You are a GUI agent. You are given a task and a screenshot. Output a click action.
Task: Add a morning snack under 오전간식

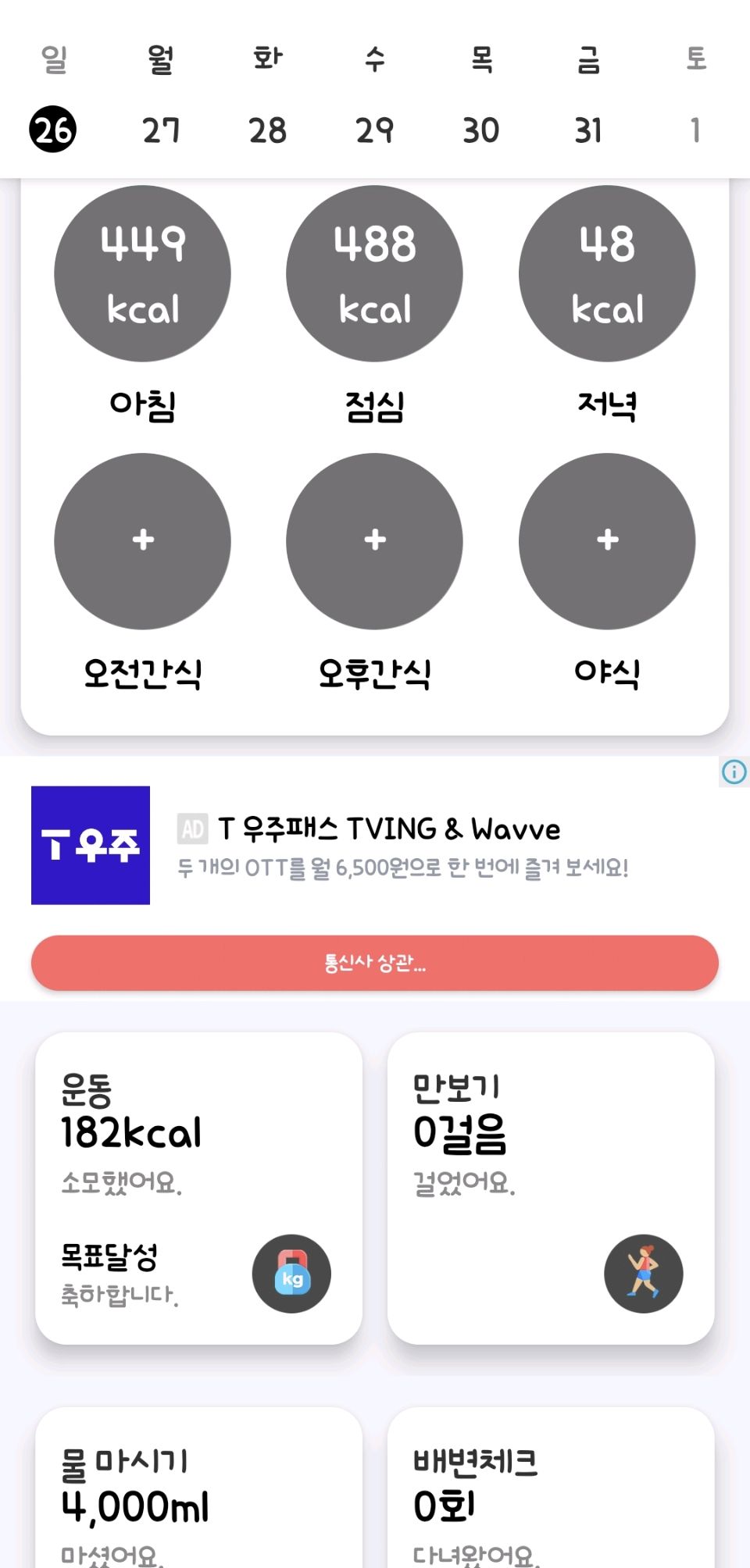click(x=142, y=540)
